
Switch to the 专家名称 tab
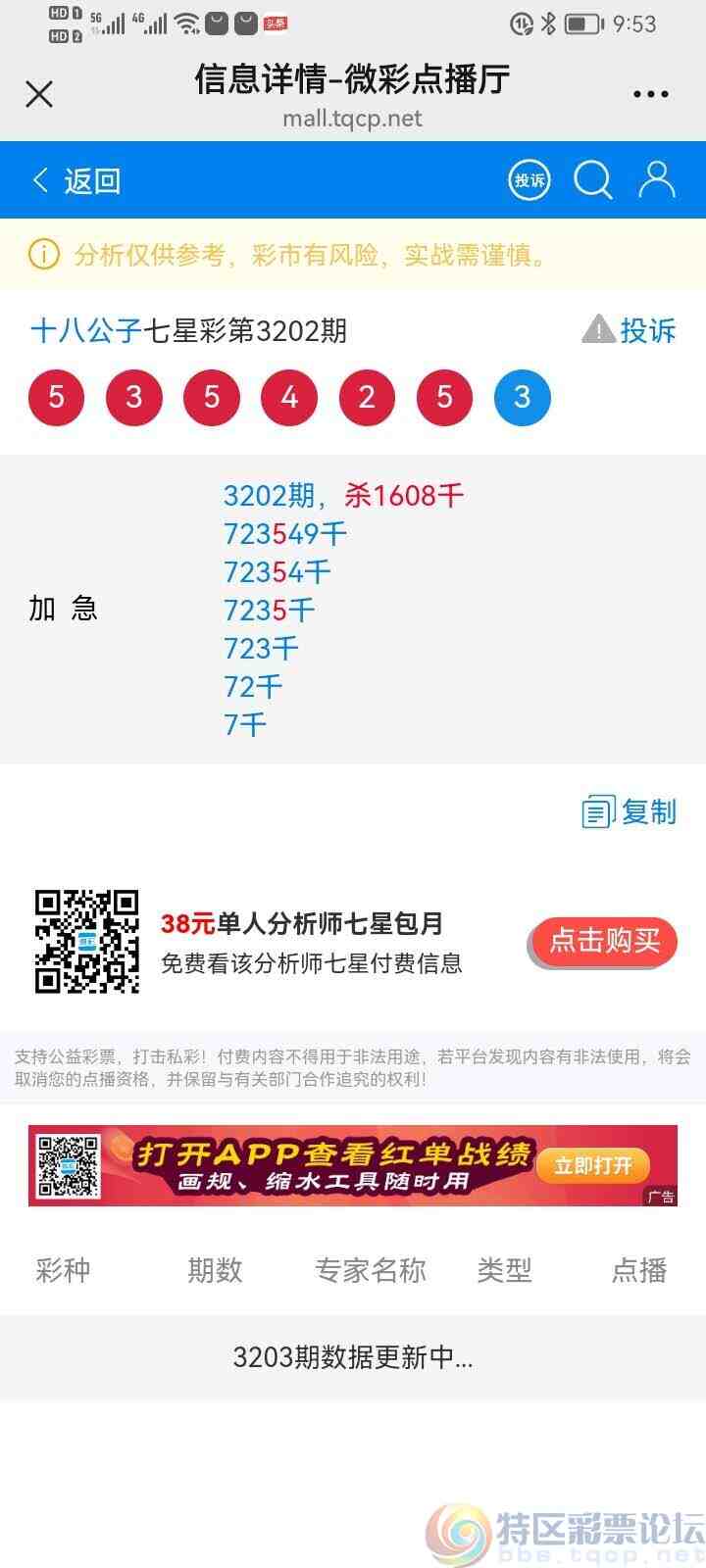370,1270
